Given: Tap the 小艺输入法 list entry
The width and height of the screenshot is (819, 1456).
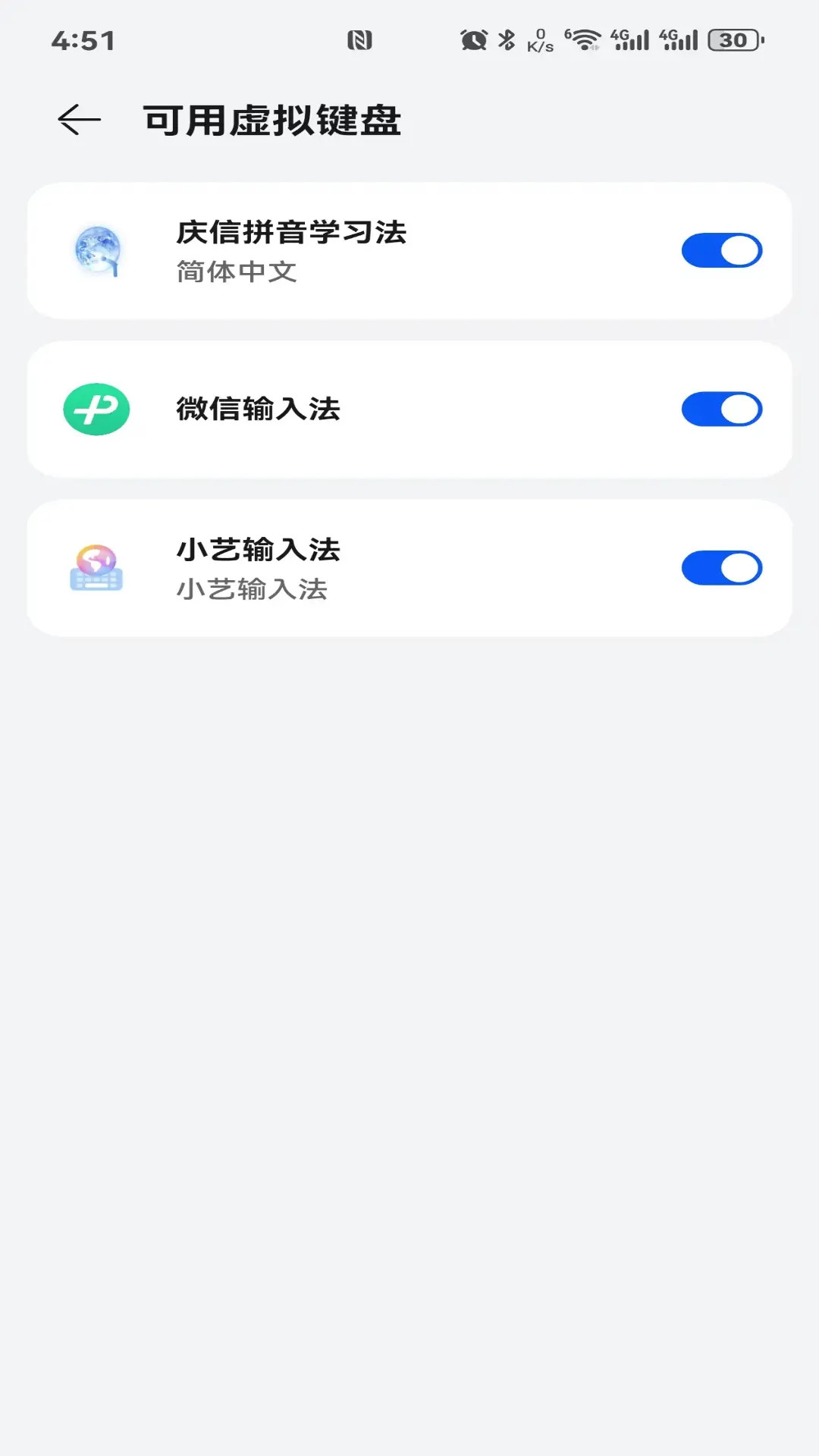Looking at the screenshot, I should (x=409, y=568).
